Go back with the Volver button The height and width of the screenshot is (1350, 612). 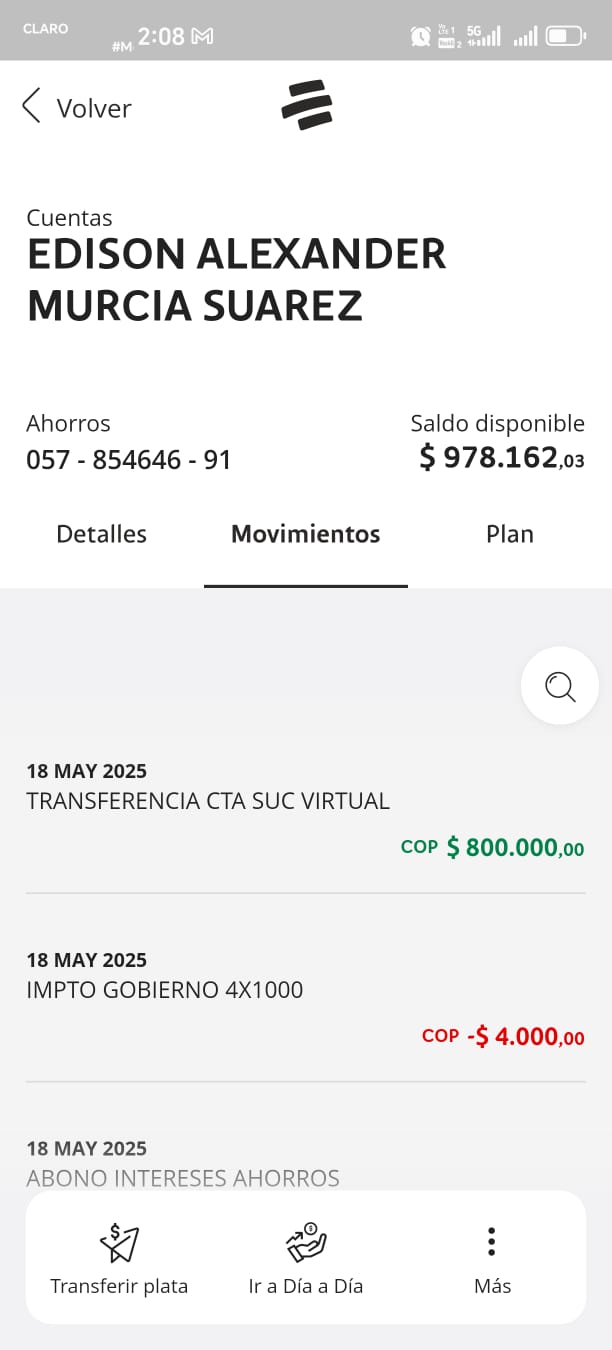[x=76, y=107]
